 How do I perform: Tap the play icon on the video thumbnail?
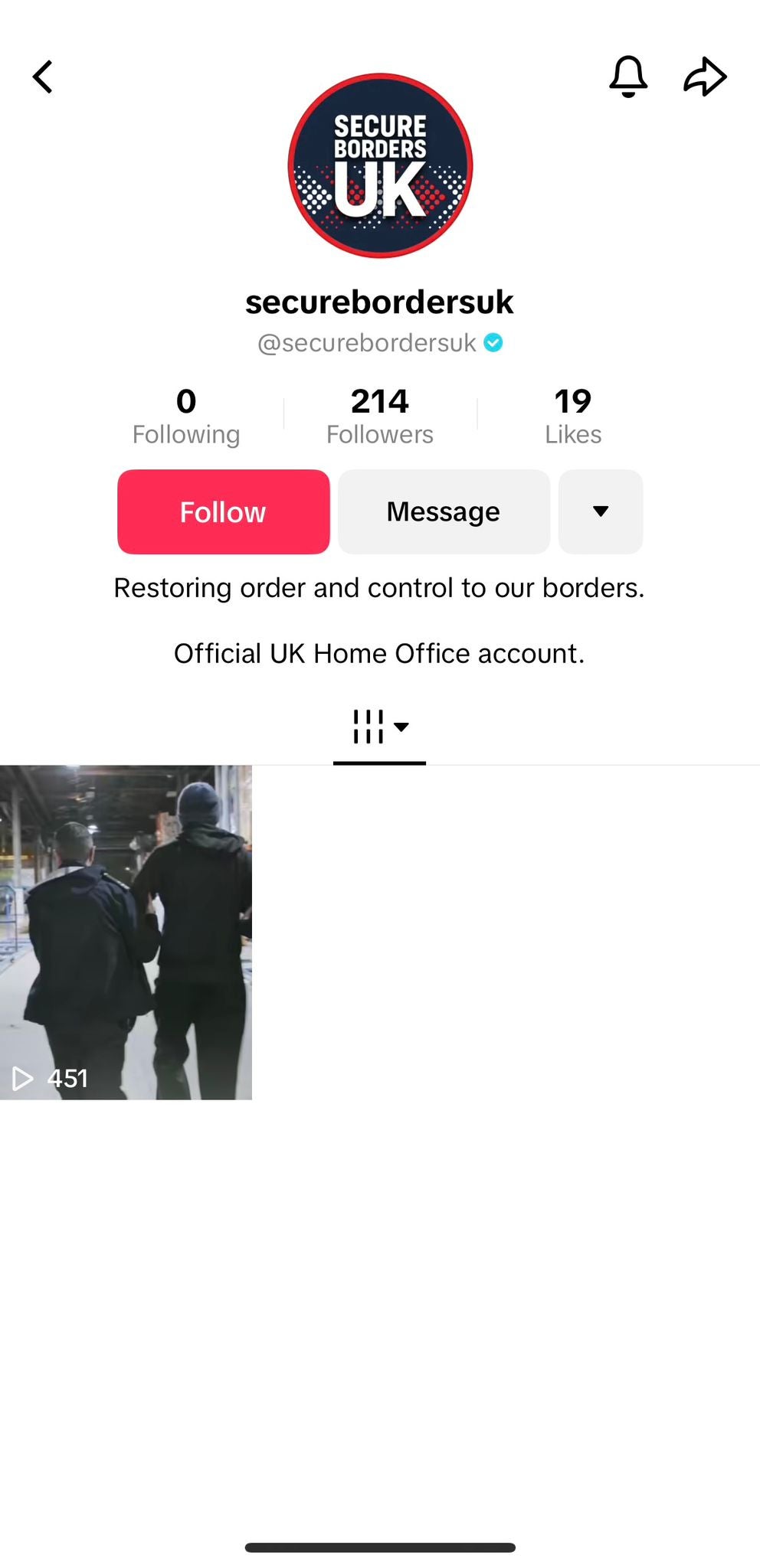tap(23, 1079)
